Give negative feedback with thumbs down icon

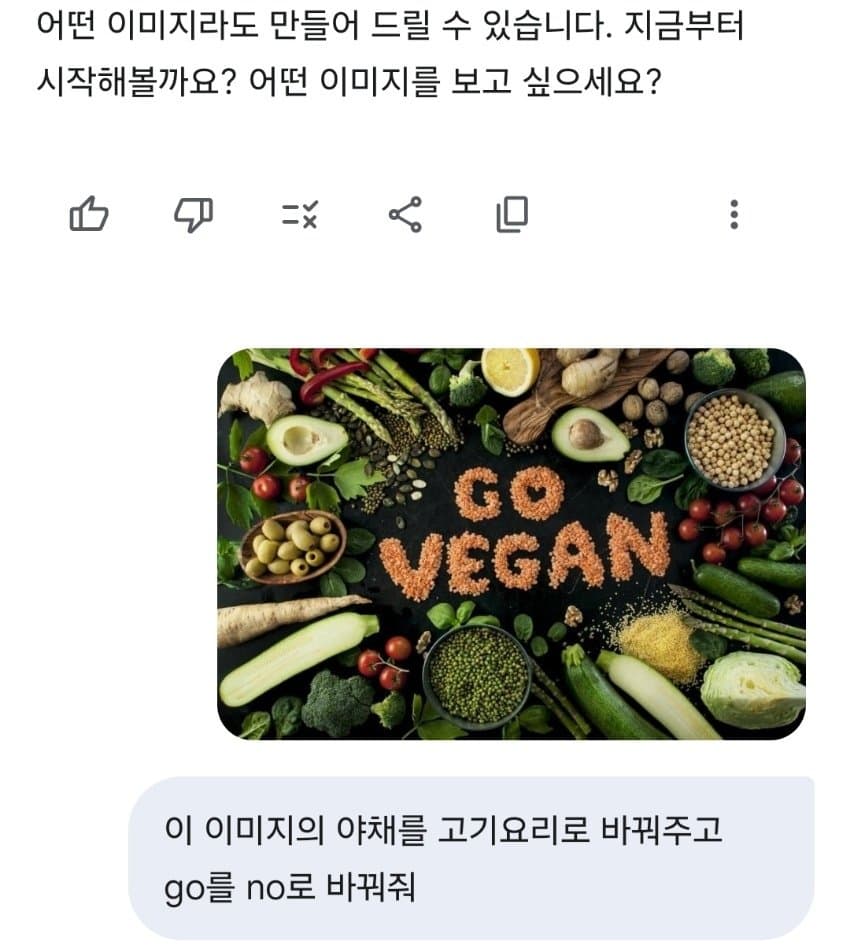click(x=196, y=214)
